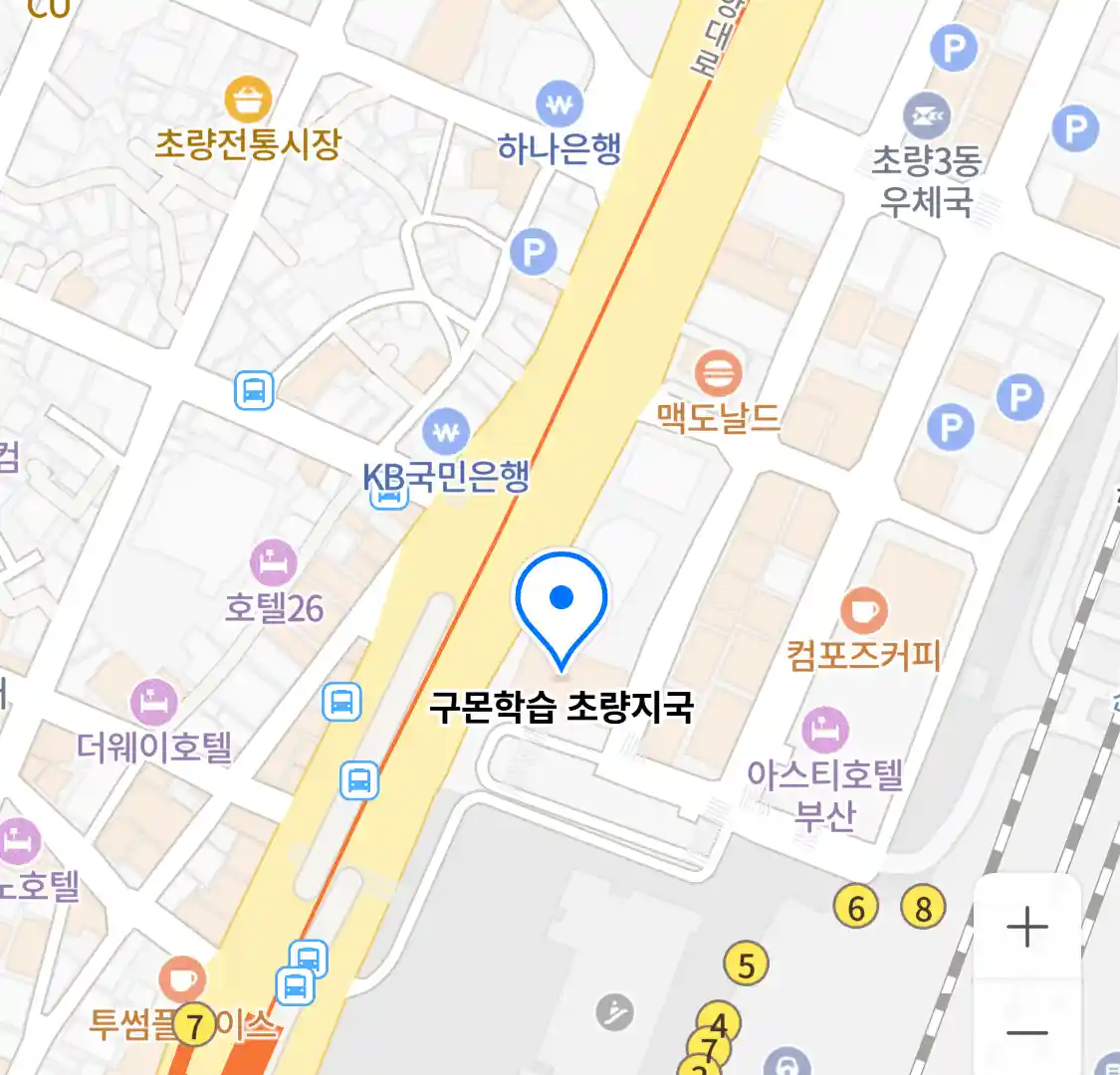Open the 더웨이호텔 marker

coord(154,704)
